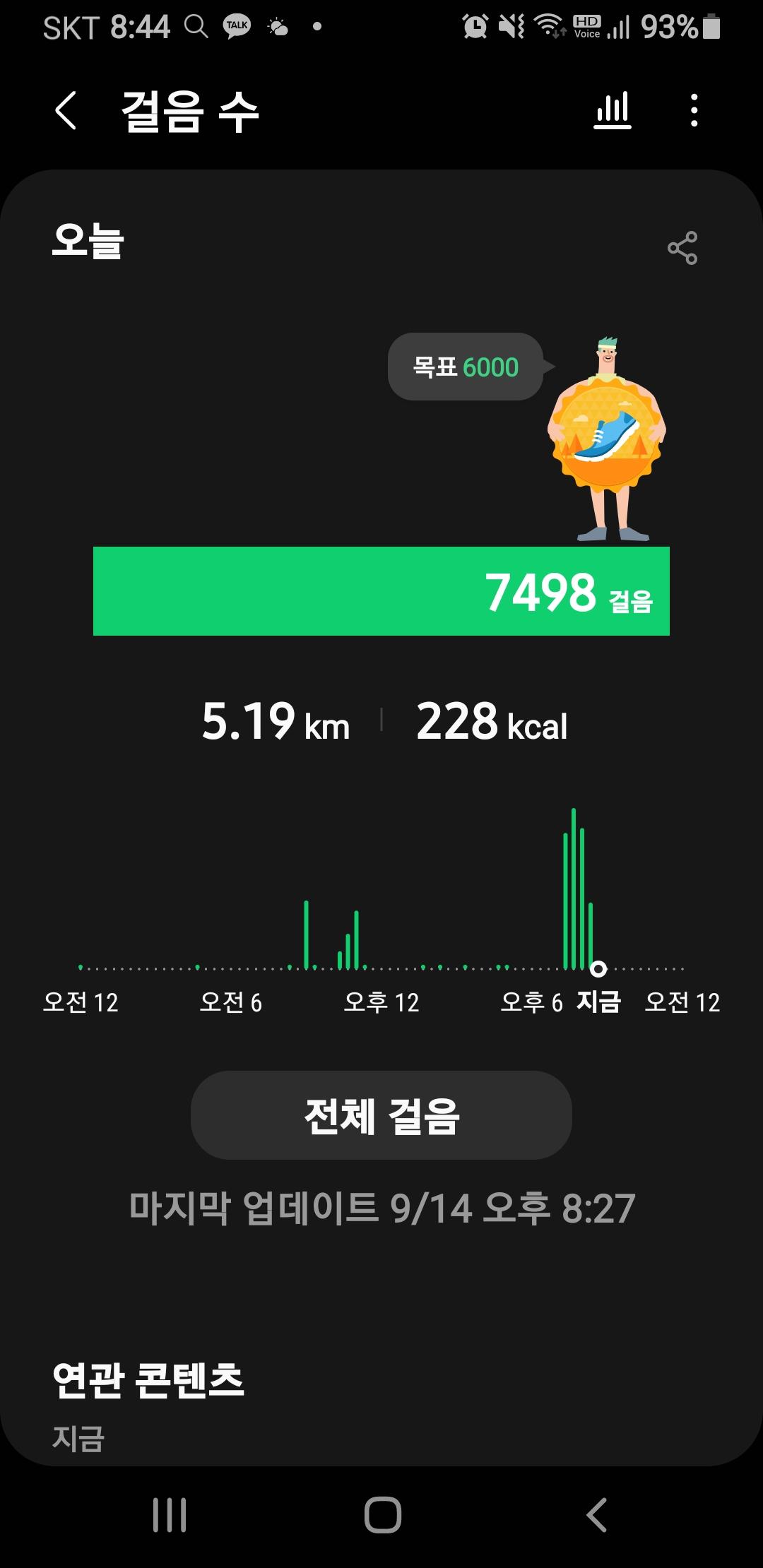The width and height of the screenshot is (763, 1568).
Task: Tap the system home button
Action: click(x=382, y=1514)
